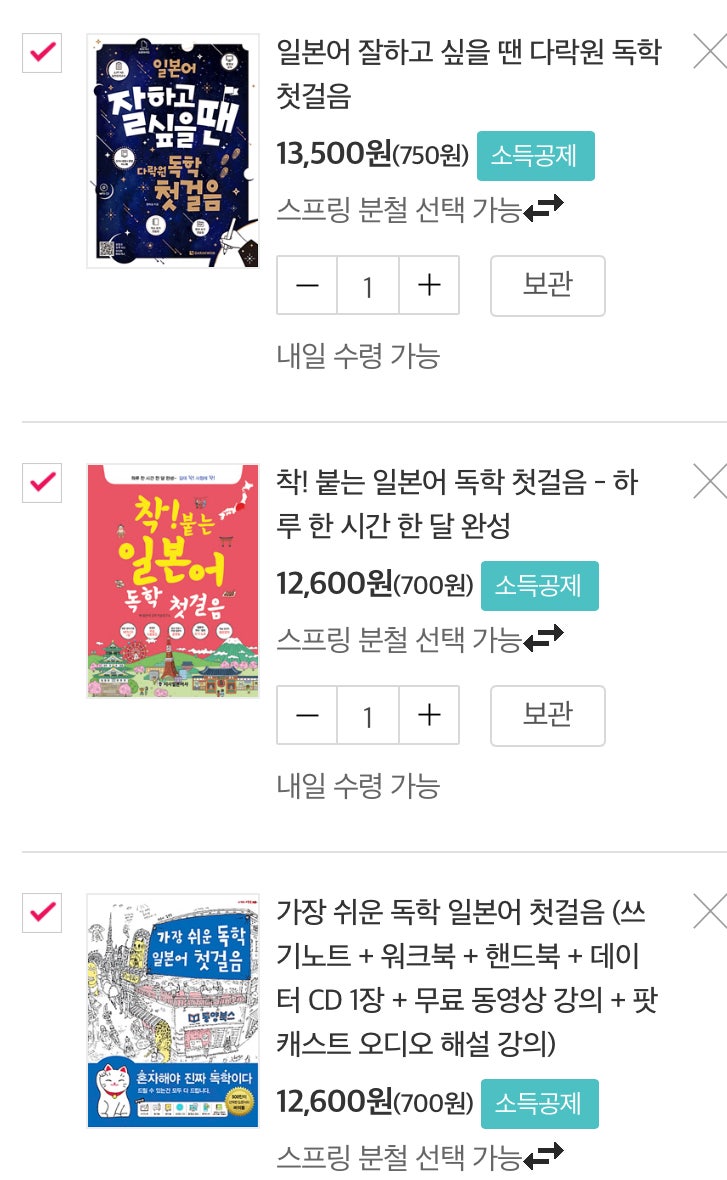Uncheck the 가장 쉬운 독학 일본어 checkbox

pos(42,913)
